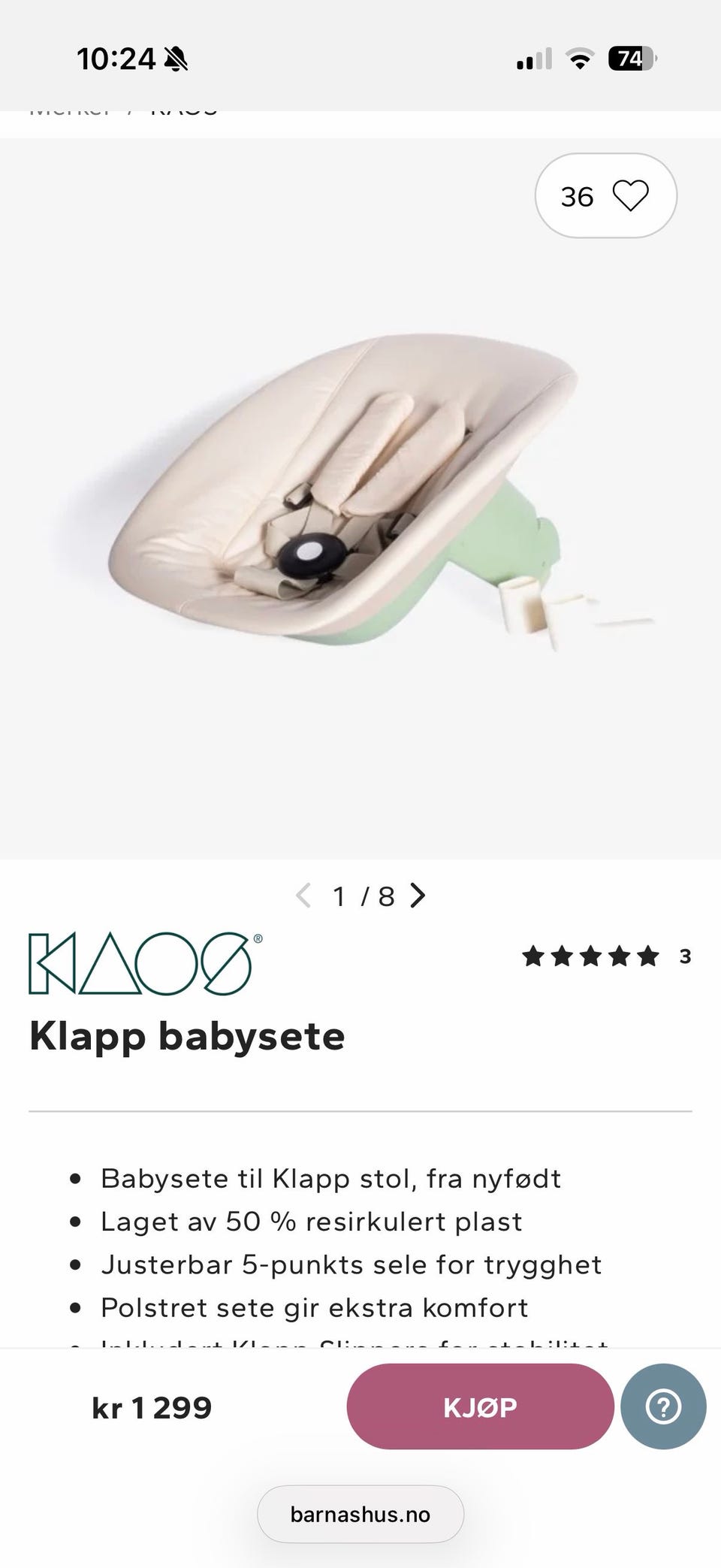Image resolution: width=721 pixels, height=1568 pixels.
Task: Go to the previous product image
Action: coord(303,896)
